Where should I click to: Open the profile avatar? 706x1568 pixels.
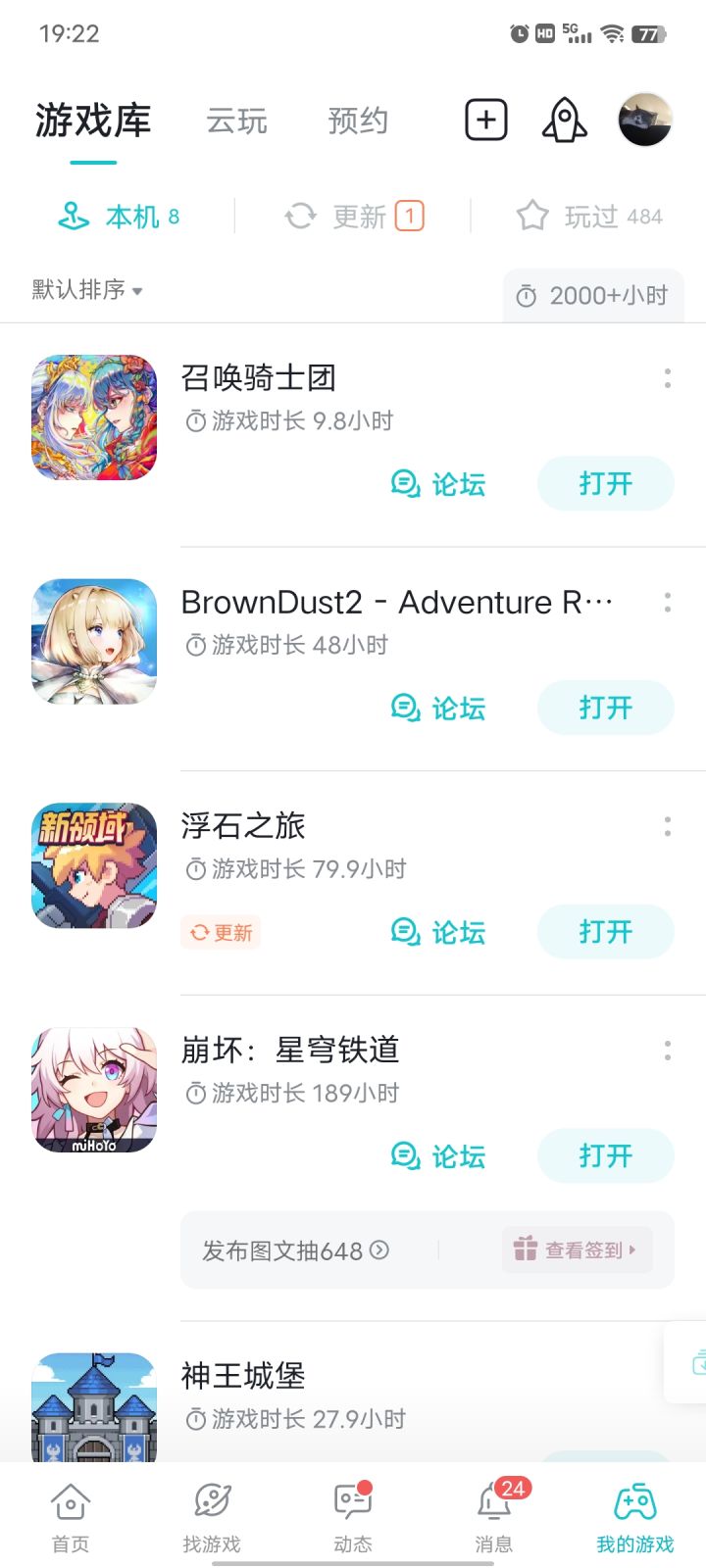point(645,121)
